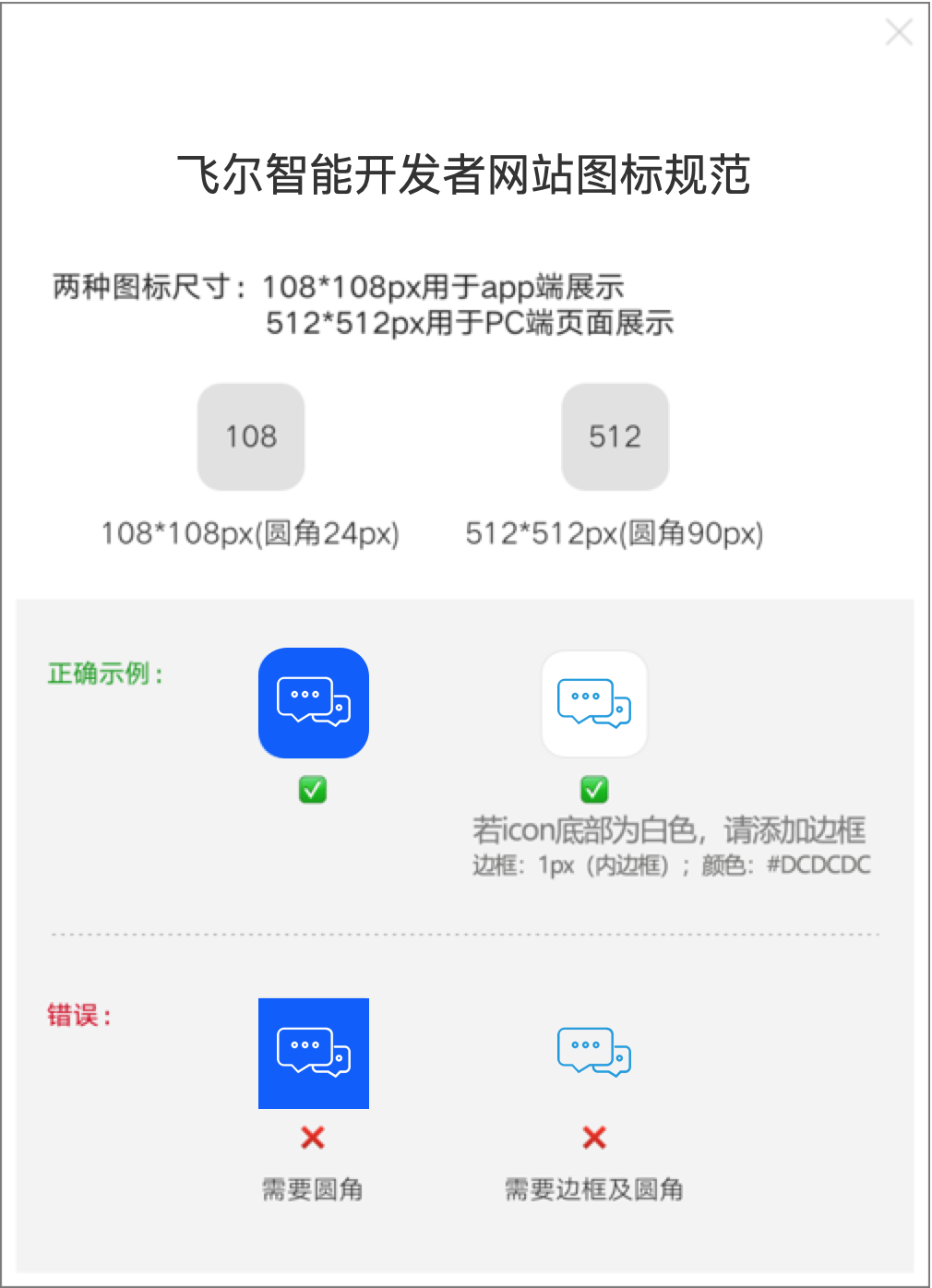Close the icon specification dialog

pos(898,32)
